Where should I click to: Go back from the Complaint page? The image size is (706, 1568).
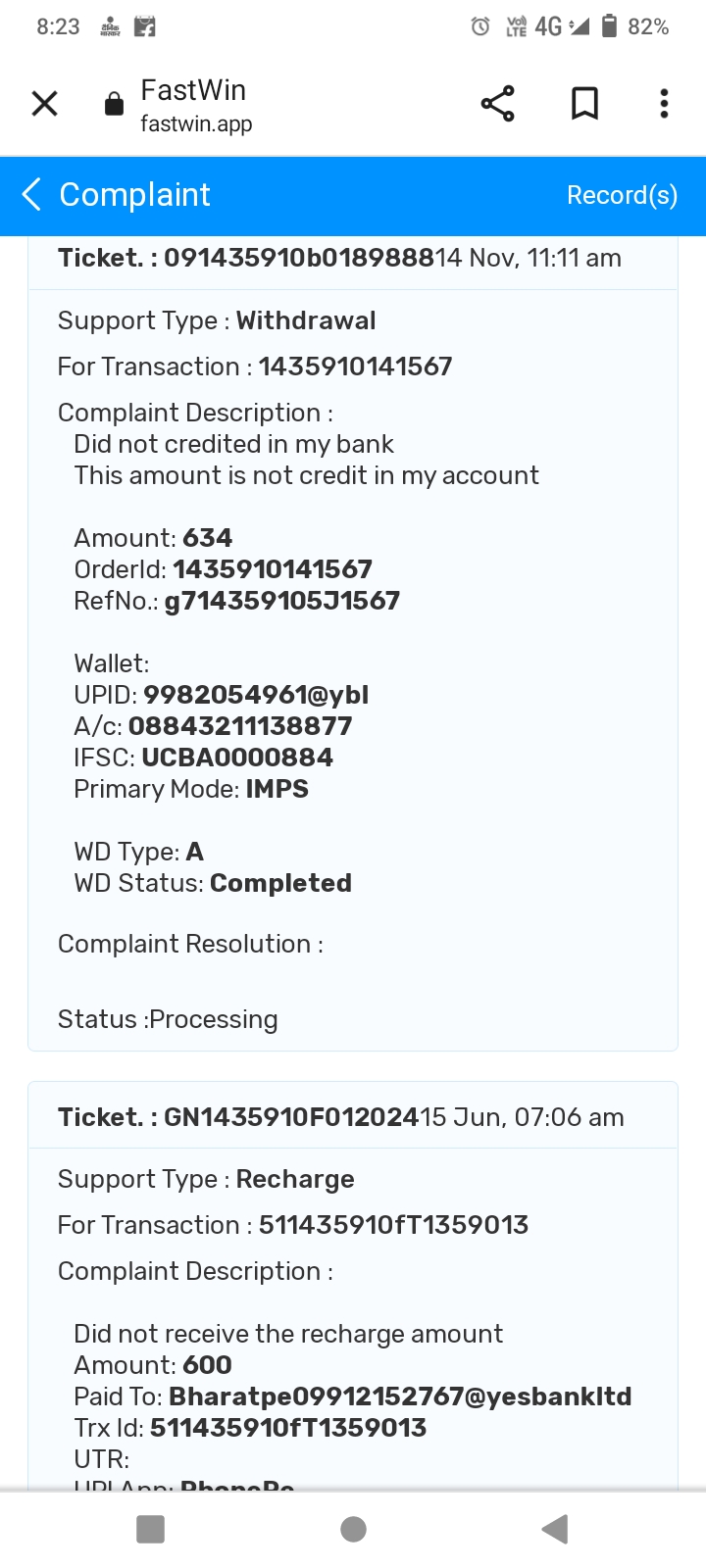(32, 195)
